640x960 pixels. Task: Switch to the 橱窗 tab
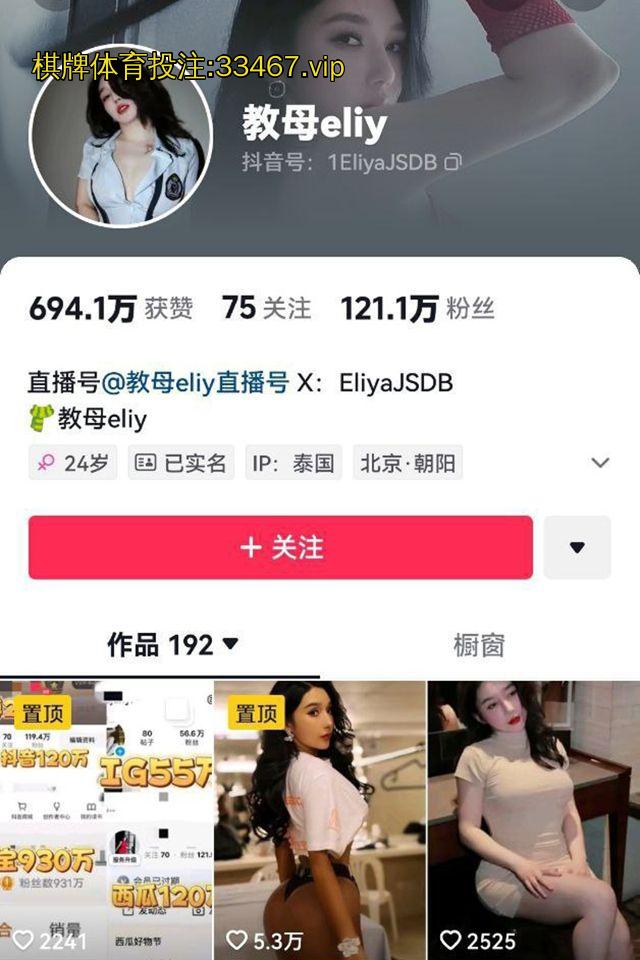tap(479, 645)
